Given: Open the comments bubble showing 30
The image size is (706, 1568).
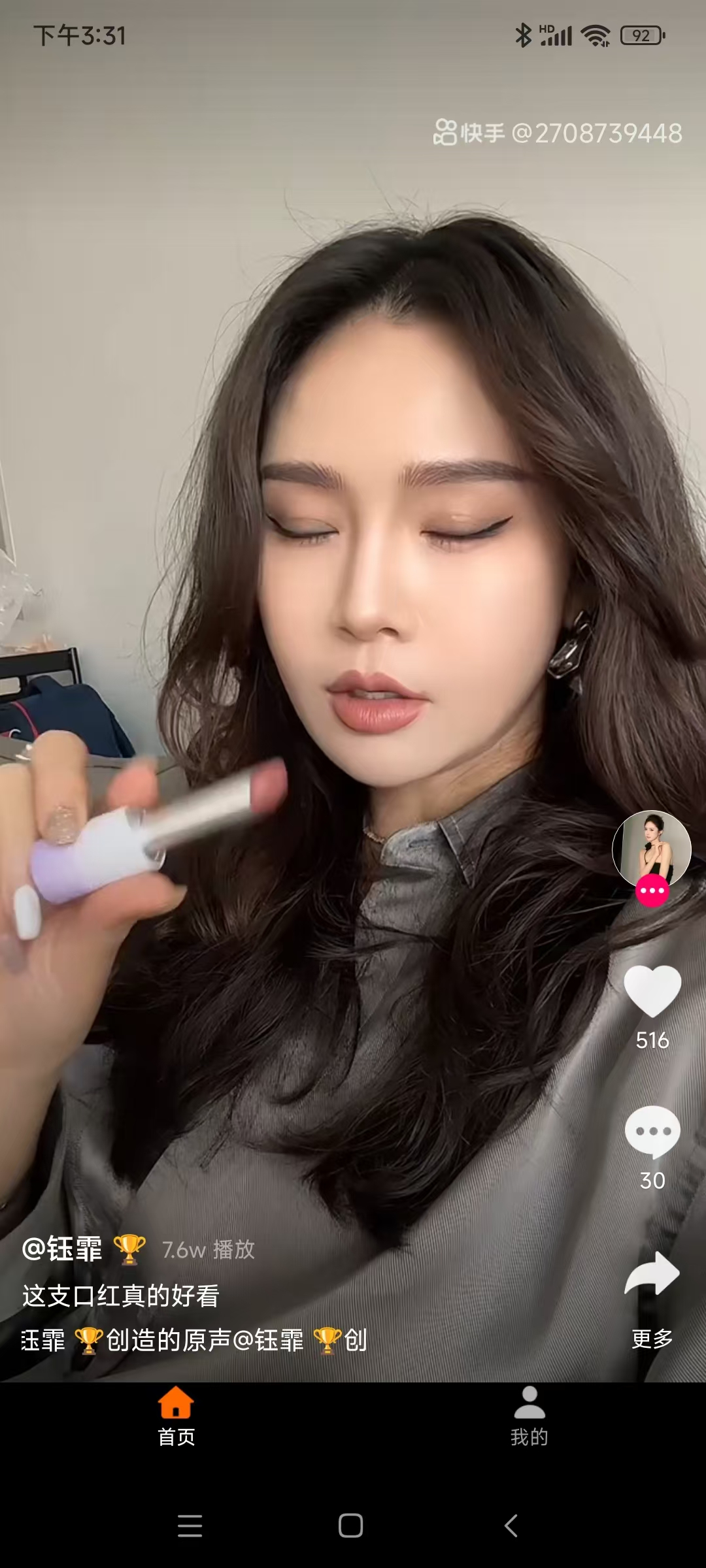Looking at the screenshot, I should 652,1132.
